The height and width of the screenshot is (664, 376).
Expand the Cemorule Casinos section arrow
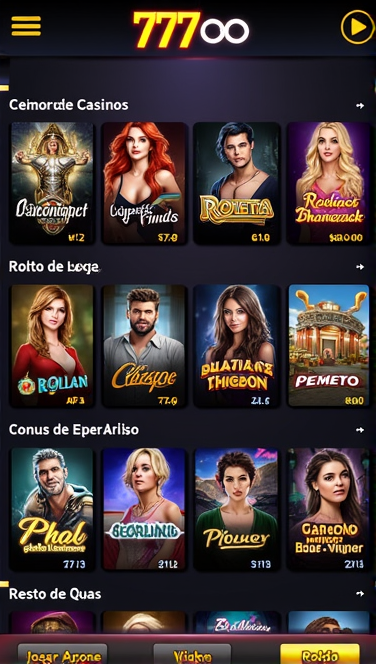[360, 106]
